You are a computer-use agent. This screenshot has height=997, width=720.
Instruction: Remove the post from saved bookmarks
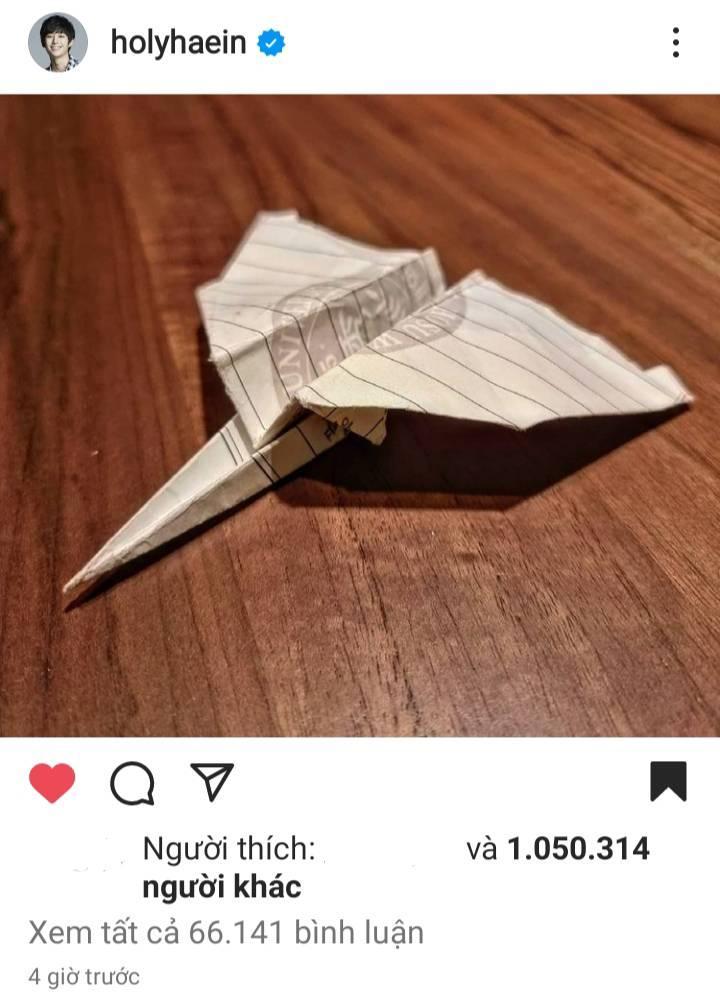pos(668,782)
